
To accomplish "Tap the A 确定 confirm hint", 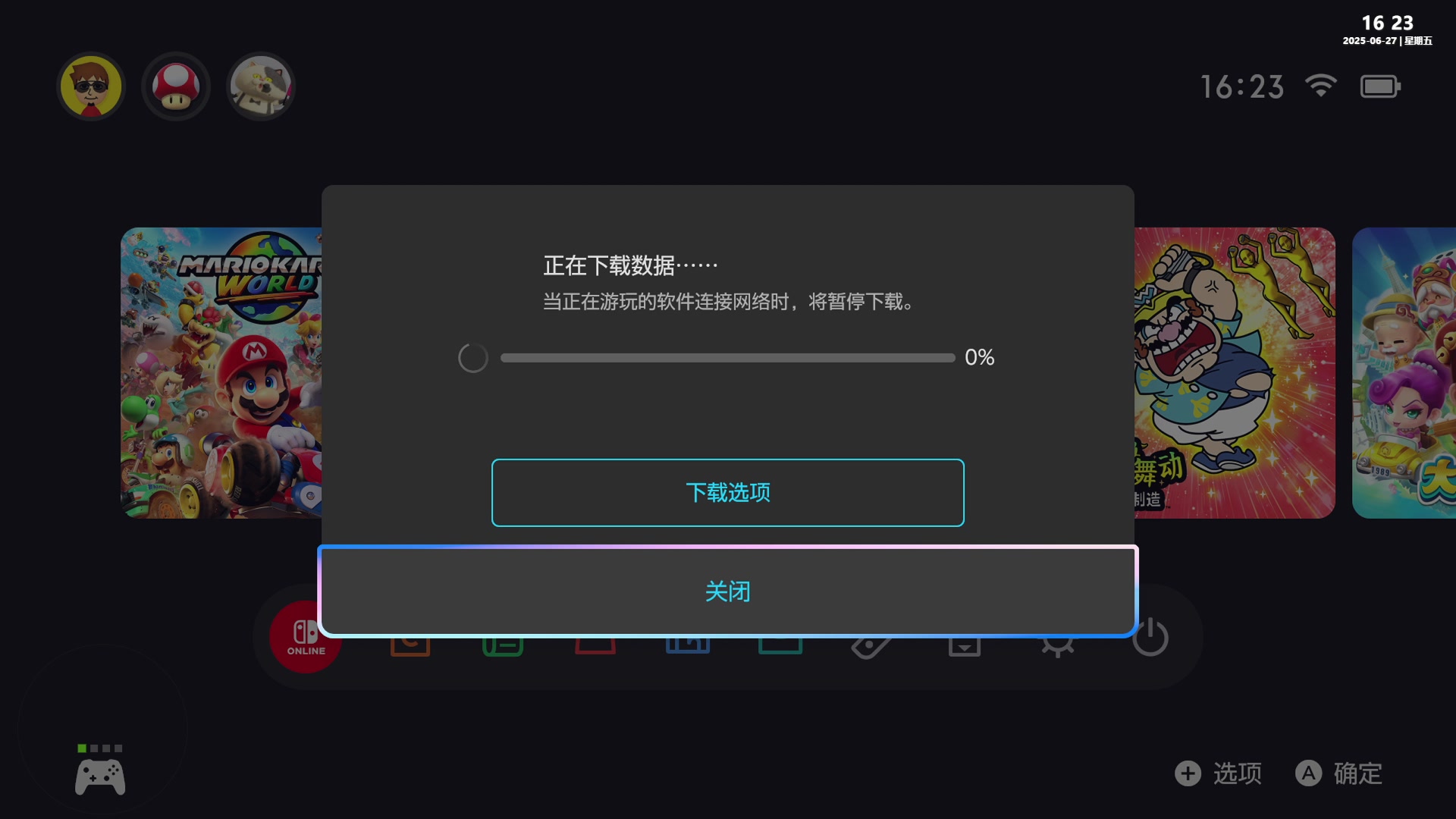I will click(x=1339, y=773).
